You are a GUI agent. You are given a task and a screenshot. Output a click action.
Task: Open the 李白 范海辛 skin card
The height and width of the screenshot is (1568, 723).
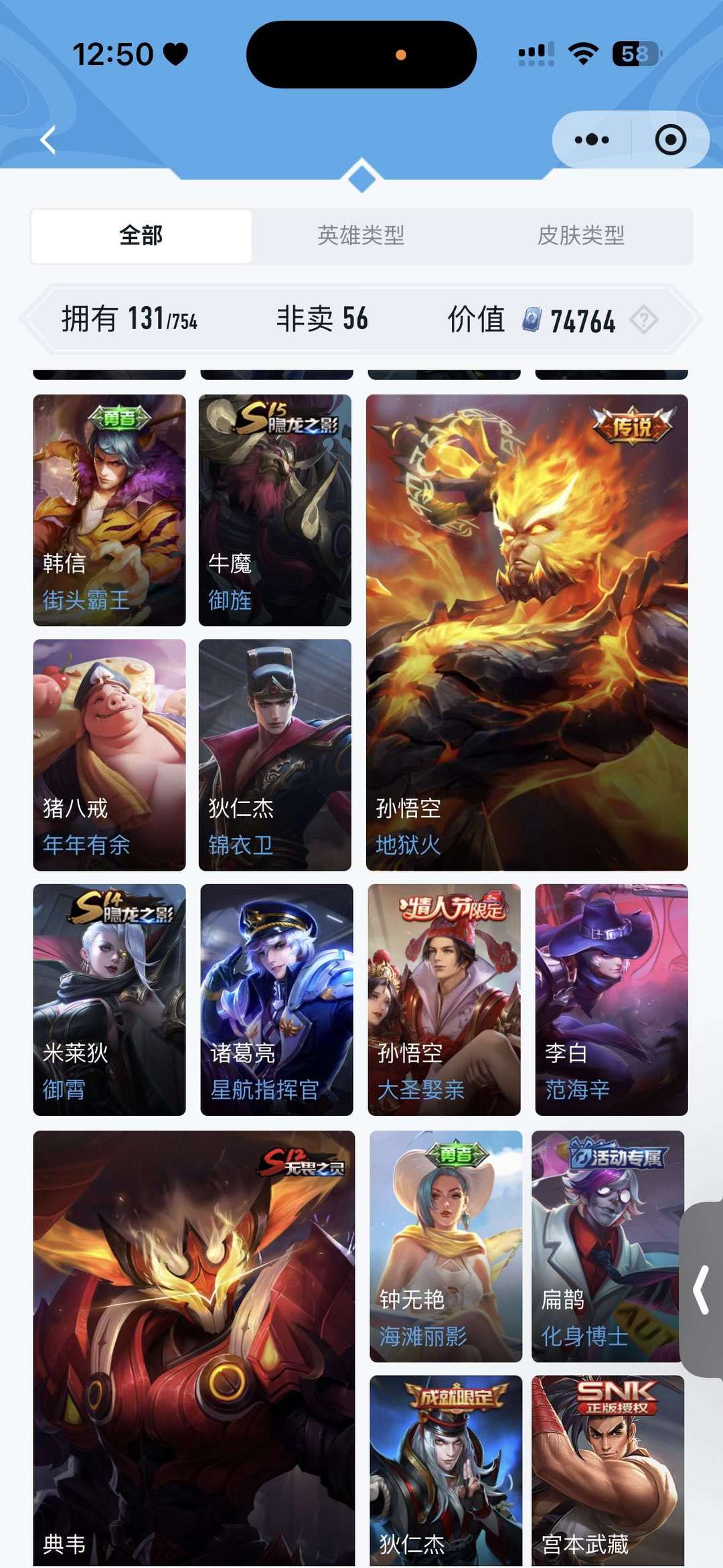pyautogui.click(x=611, y=1000)
